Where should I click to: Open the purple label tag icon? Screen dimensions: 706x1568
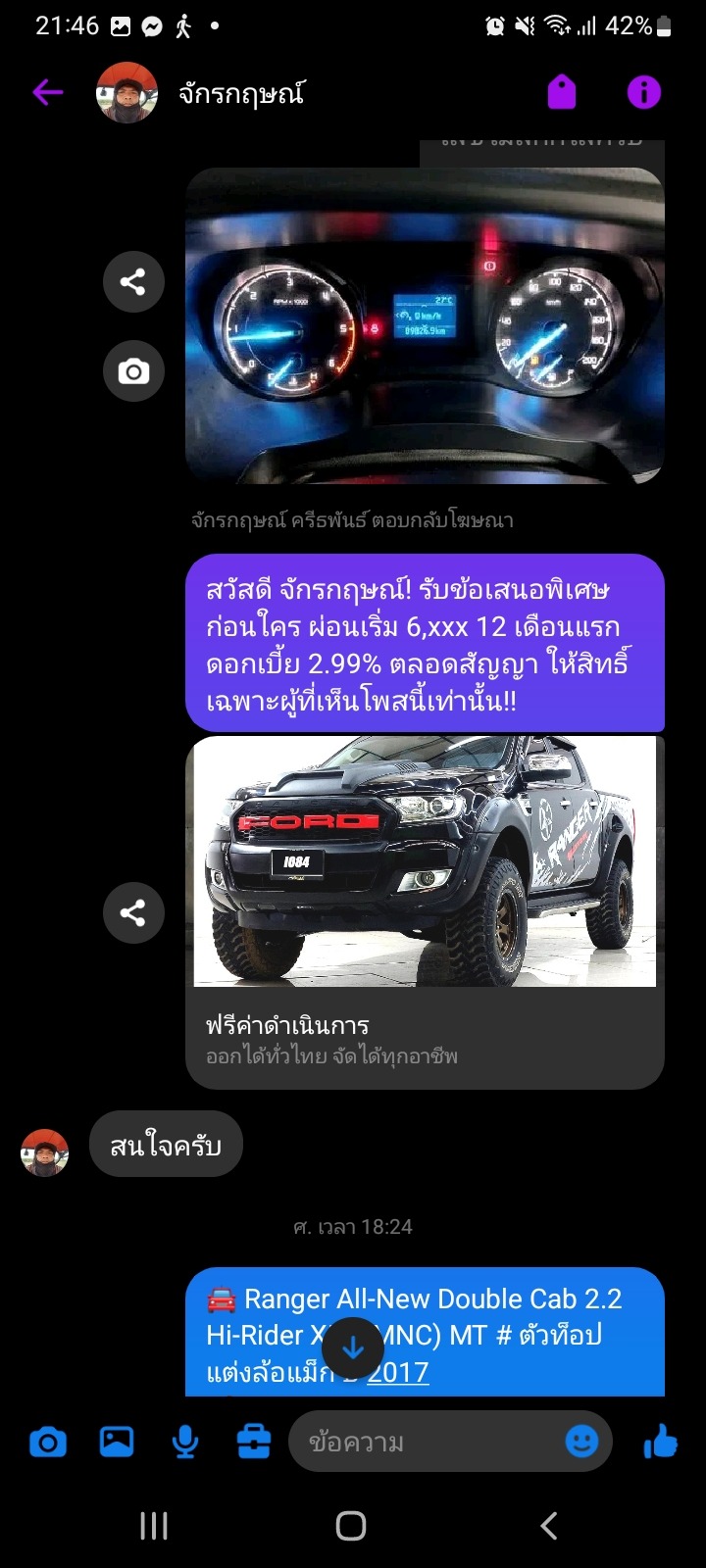click(x=561, y=93)
